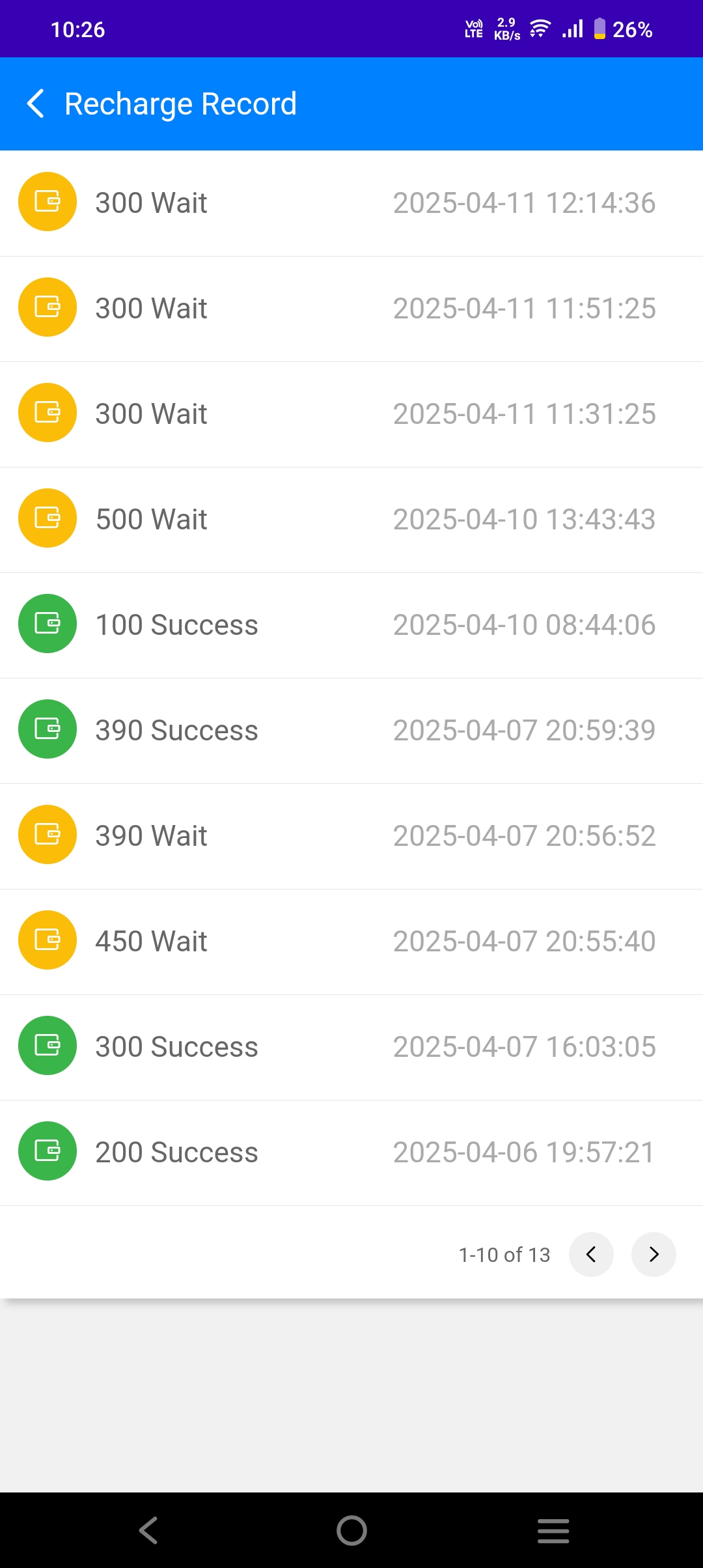Go to the previous page of records
This screenshot has height=1568, width=703.
tap(591, 1254)
